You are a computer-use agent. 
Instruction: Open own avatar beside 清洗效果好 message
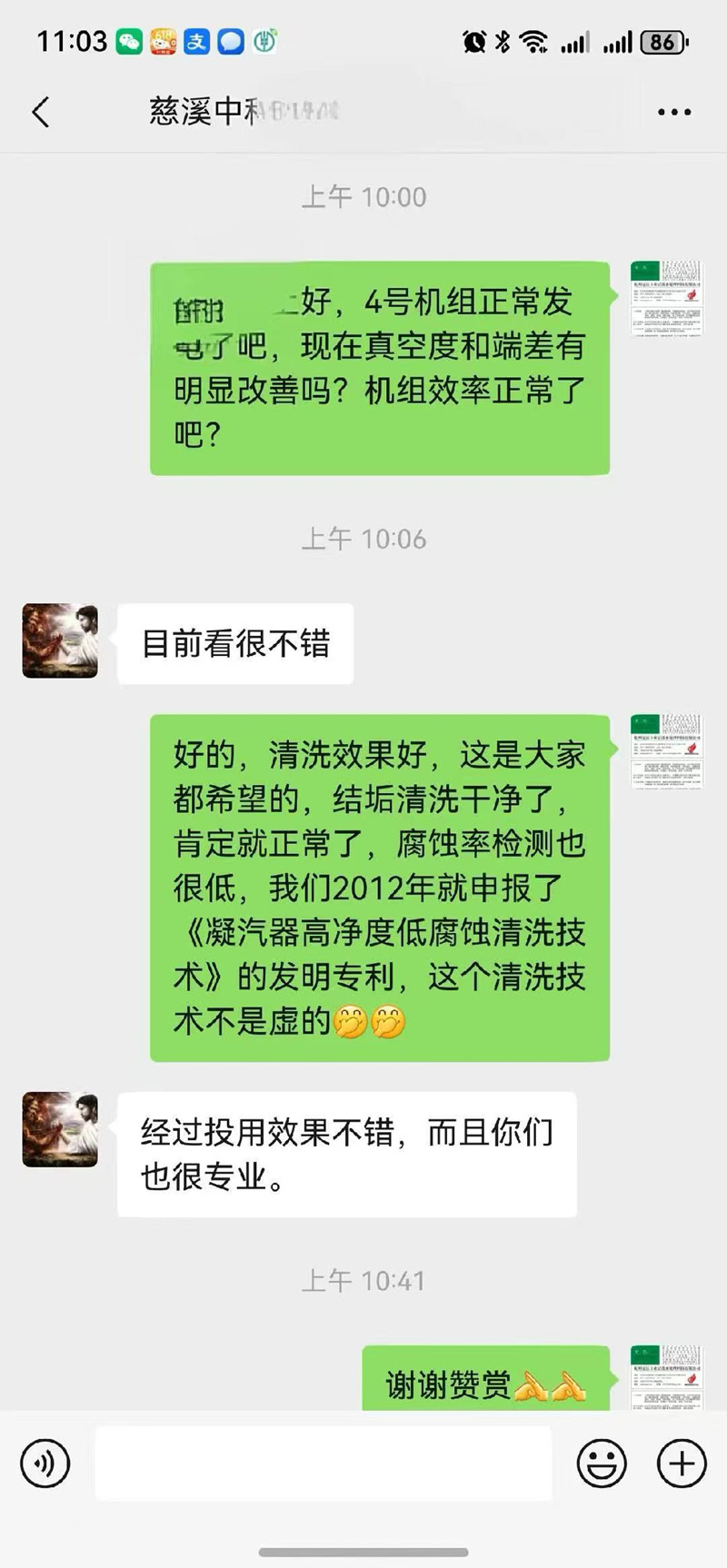click(666, 751)
